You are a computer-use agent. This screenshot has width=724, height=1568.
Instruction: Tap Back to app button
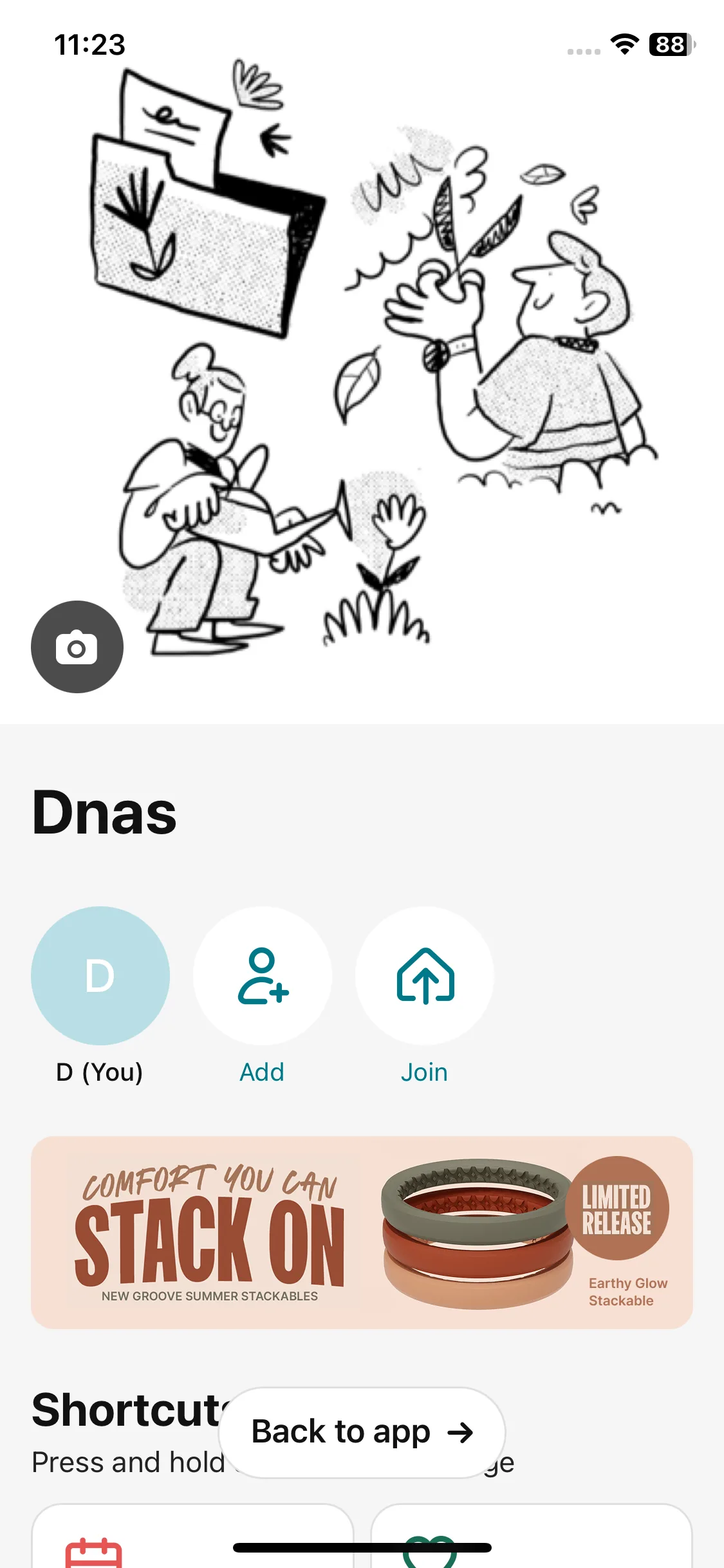pyautogui.click(x=362, y=1432)
